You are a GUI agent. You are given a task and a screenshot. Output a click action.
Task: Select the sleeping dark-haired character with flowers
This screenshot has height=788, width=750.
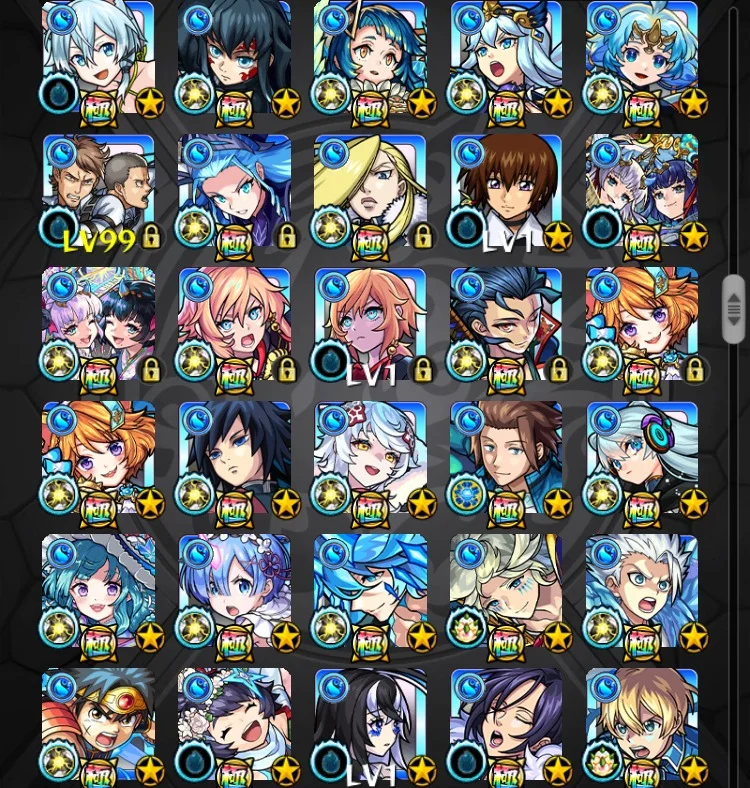coord(234,723)
